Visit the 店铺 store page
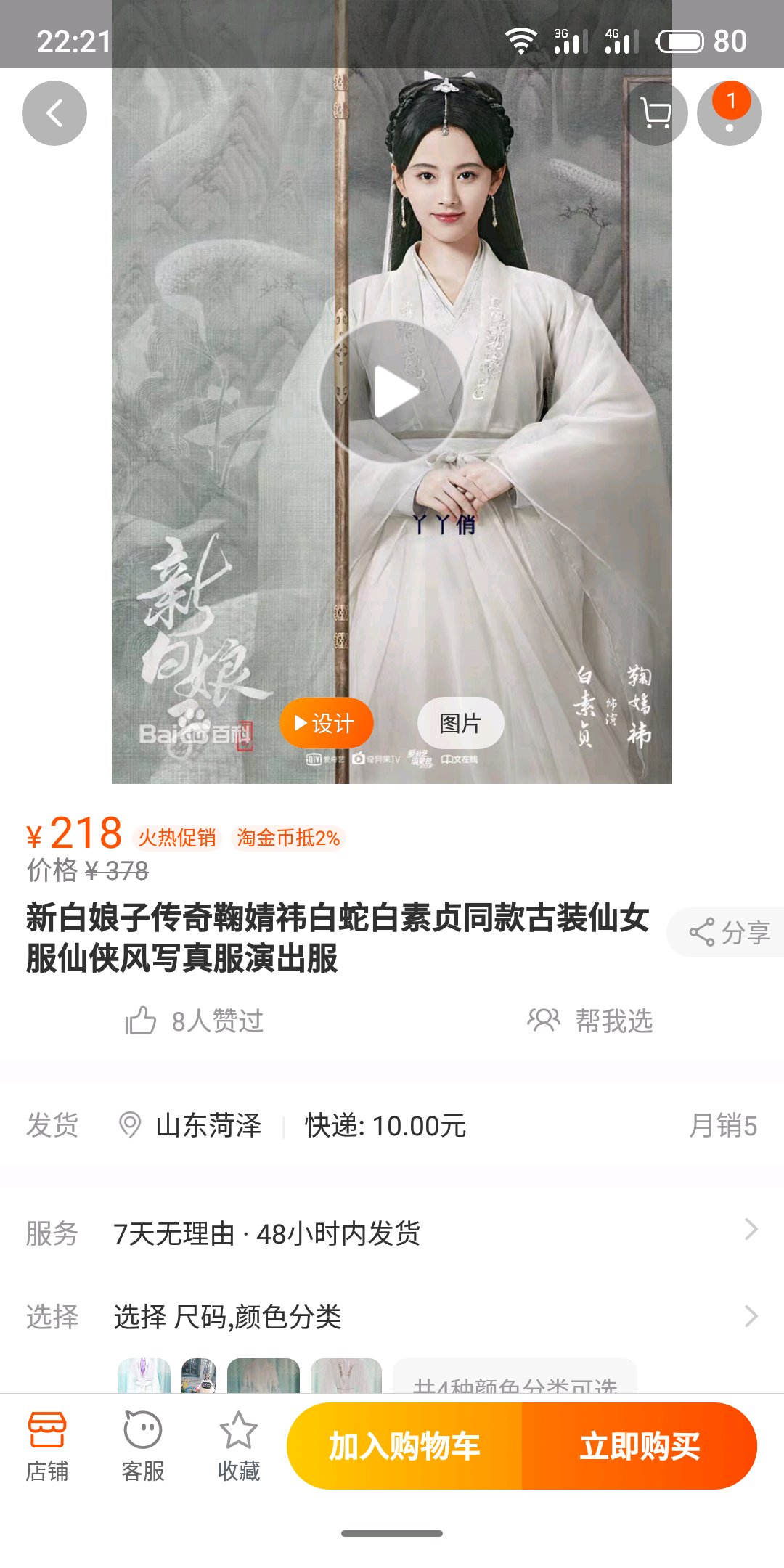Screen dimensions: 784x1568 pyautogui.click(x=47, y=1446)
